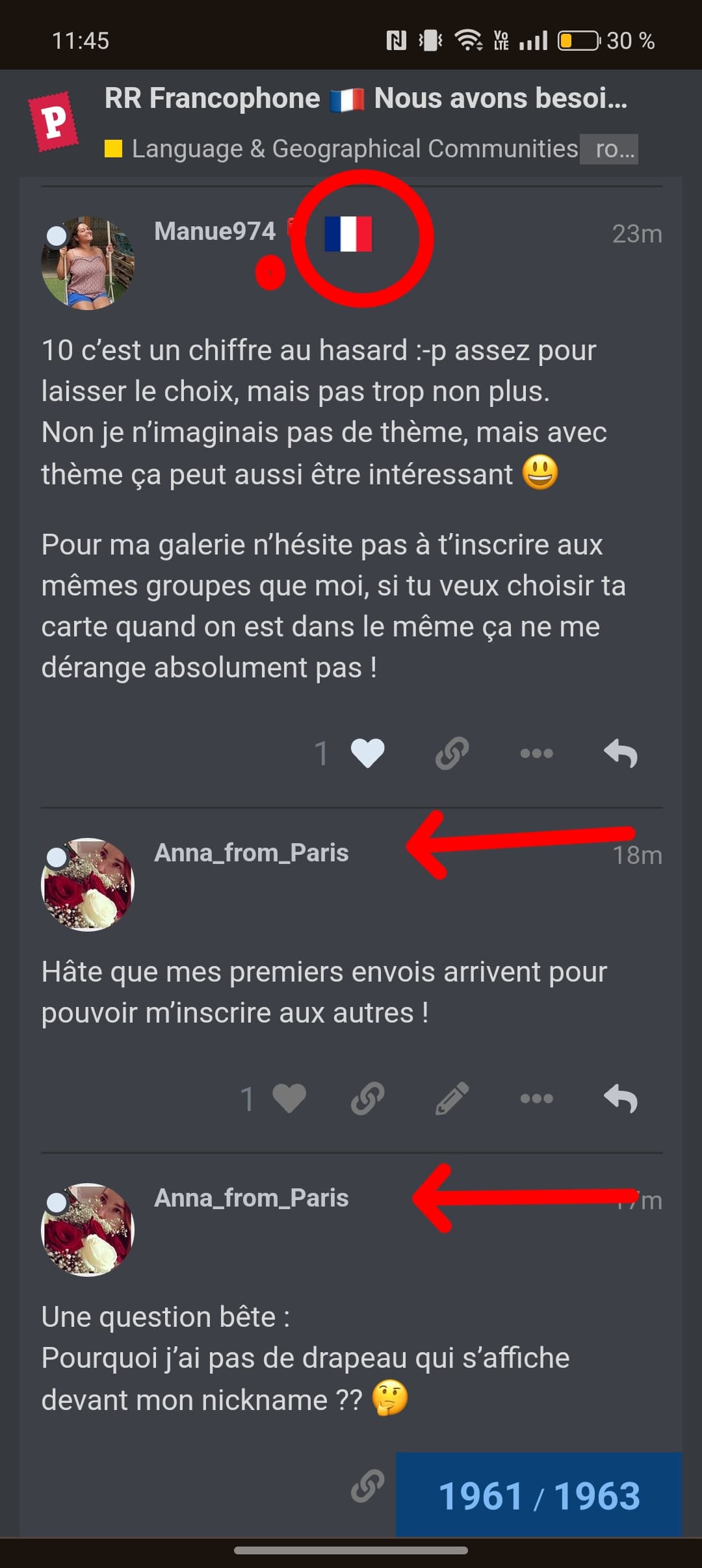
Task: Show more actions on Manue974's post
Action: tap(536, 753)
